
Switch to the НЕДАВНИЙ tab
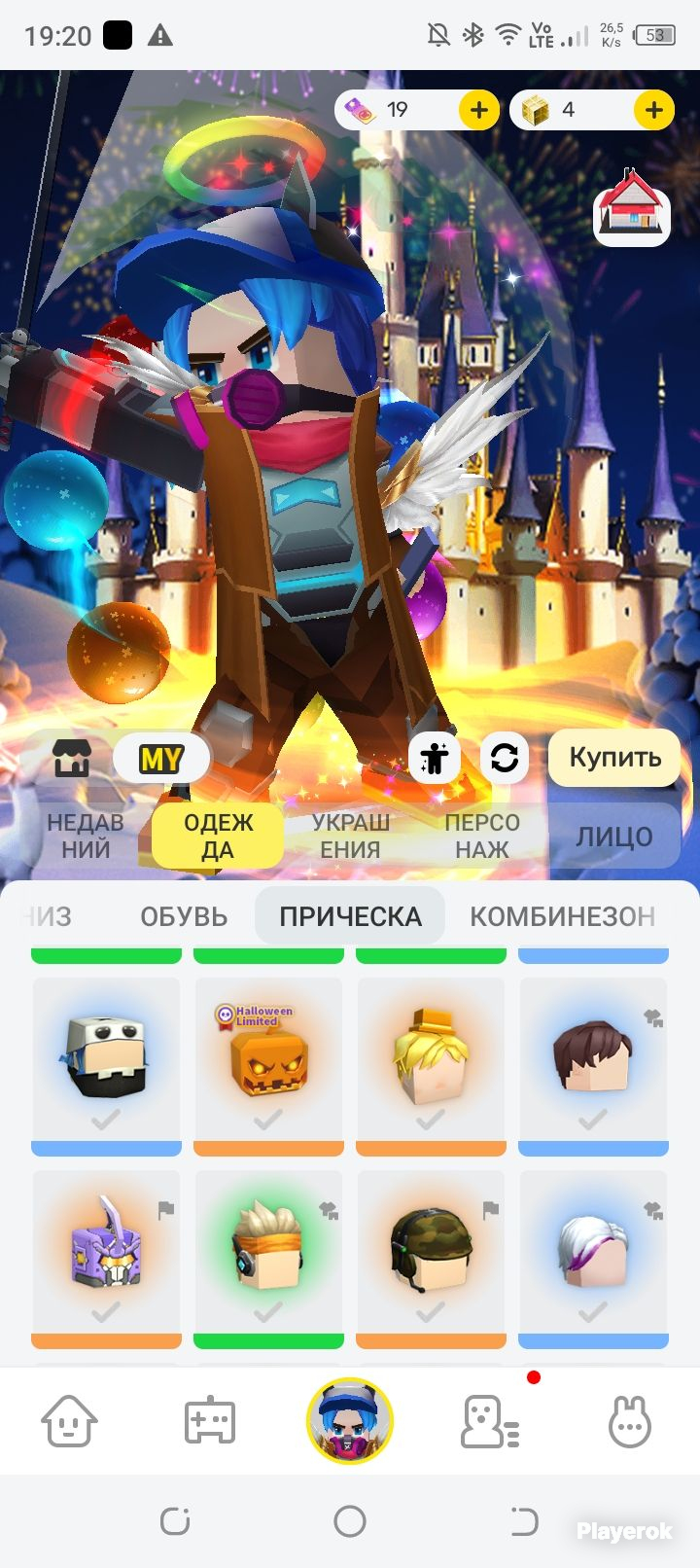86,836
